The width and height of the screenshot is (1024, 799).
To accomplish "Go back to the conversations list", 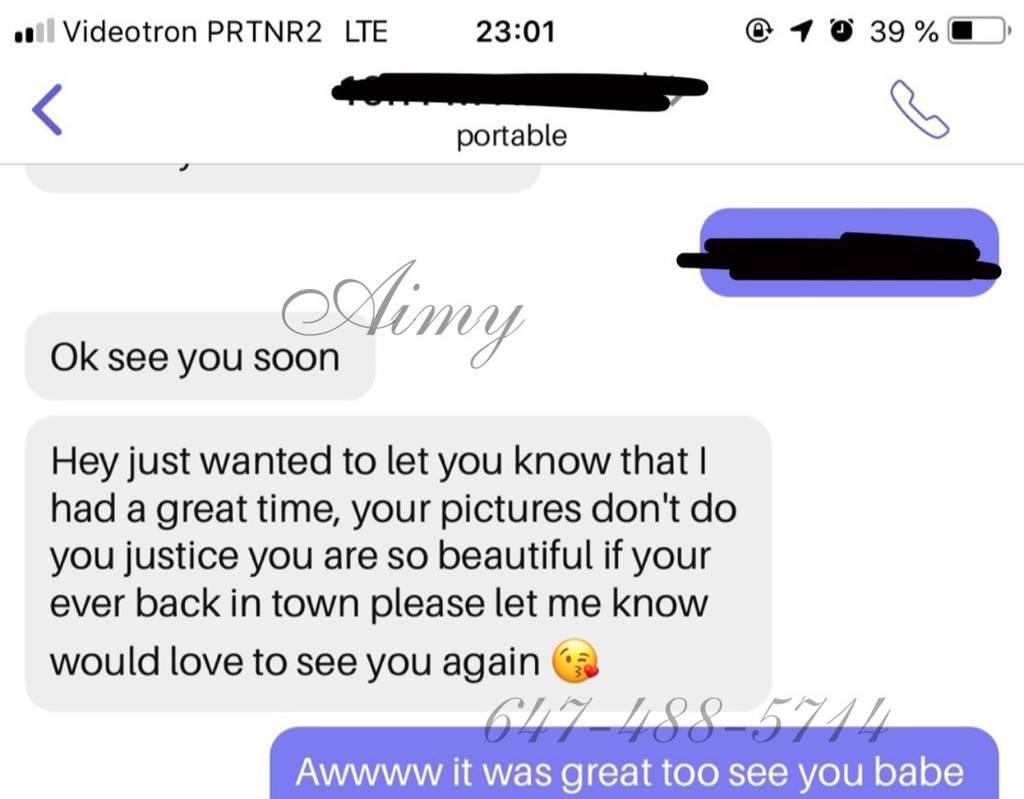I will 47,109.
